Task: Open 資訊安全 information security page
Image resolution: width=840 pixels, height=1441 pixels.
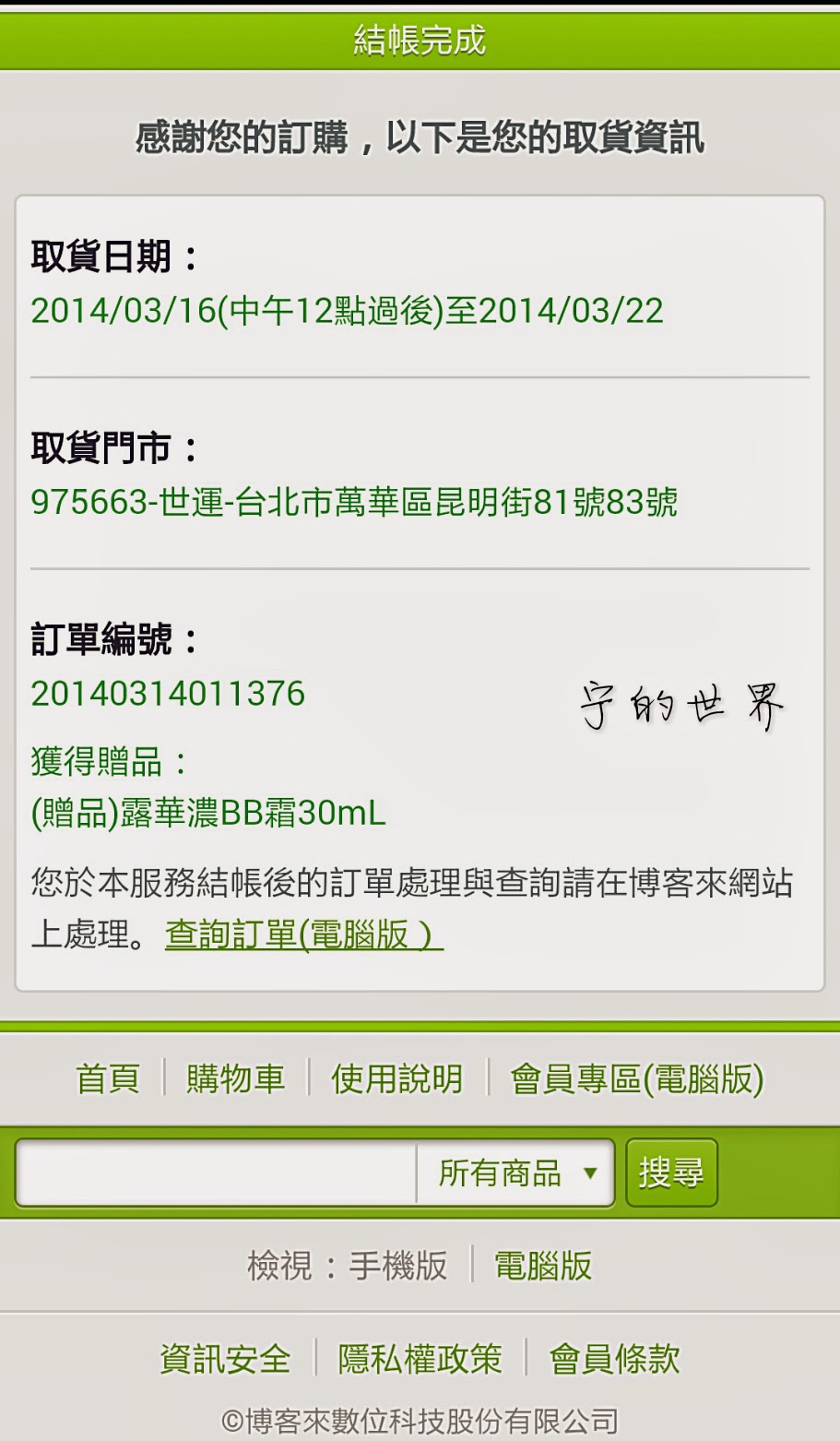Action: 225,1359
